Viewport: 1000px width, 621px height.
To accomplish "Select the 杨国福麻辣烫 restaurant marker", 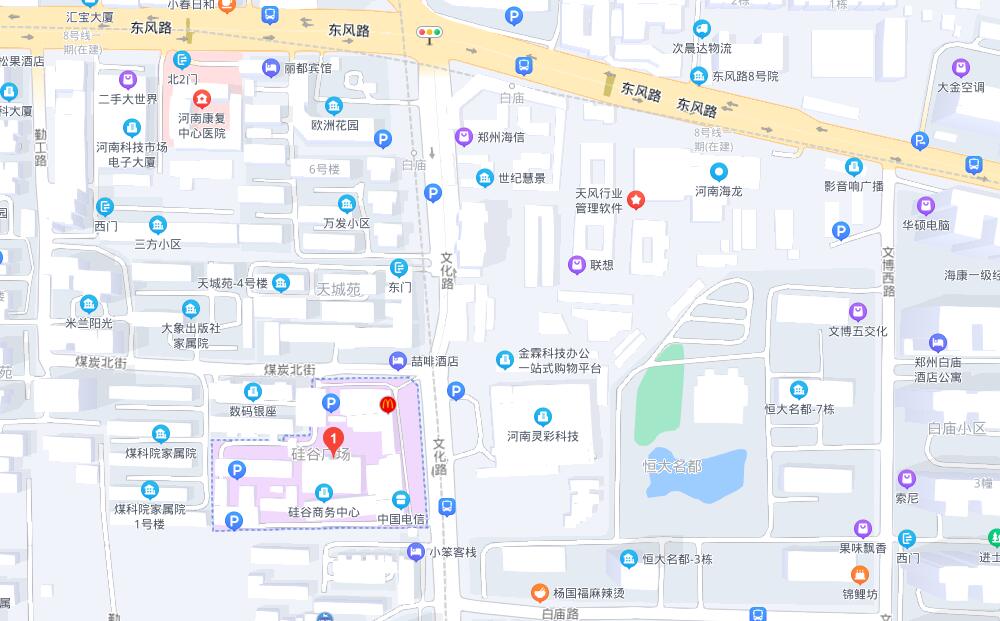I will [x=539, y=592].
